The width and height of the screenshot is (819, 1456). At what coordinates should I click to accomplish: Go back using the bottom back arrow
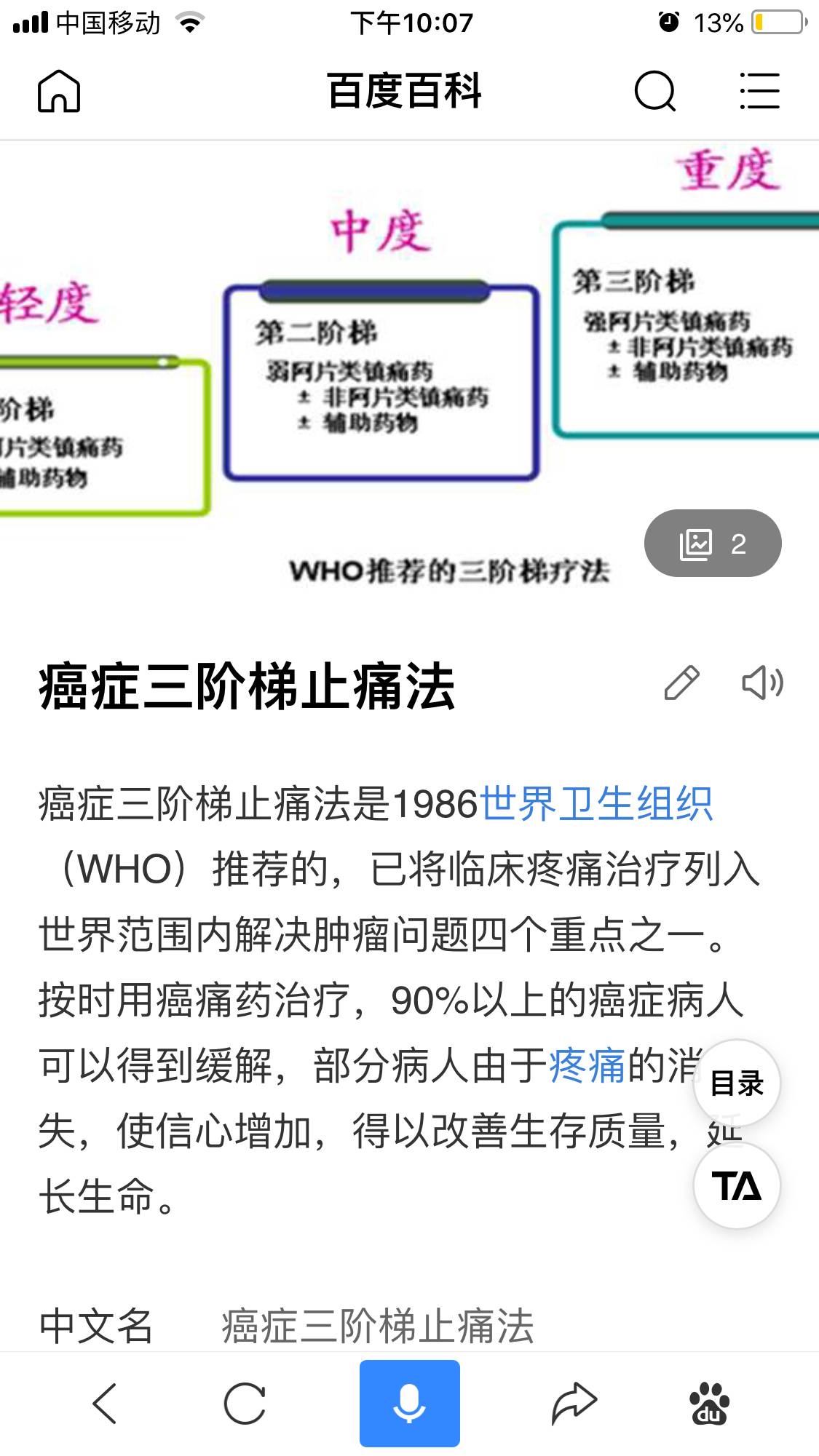105,1403
